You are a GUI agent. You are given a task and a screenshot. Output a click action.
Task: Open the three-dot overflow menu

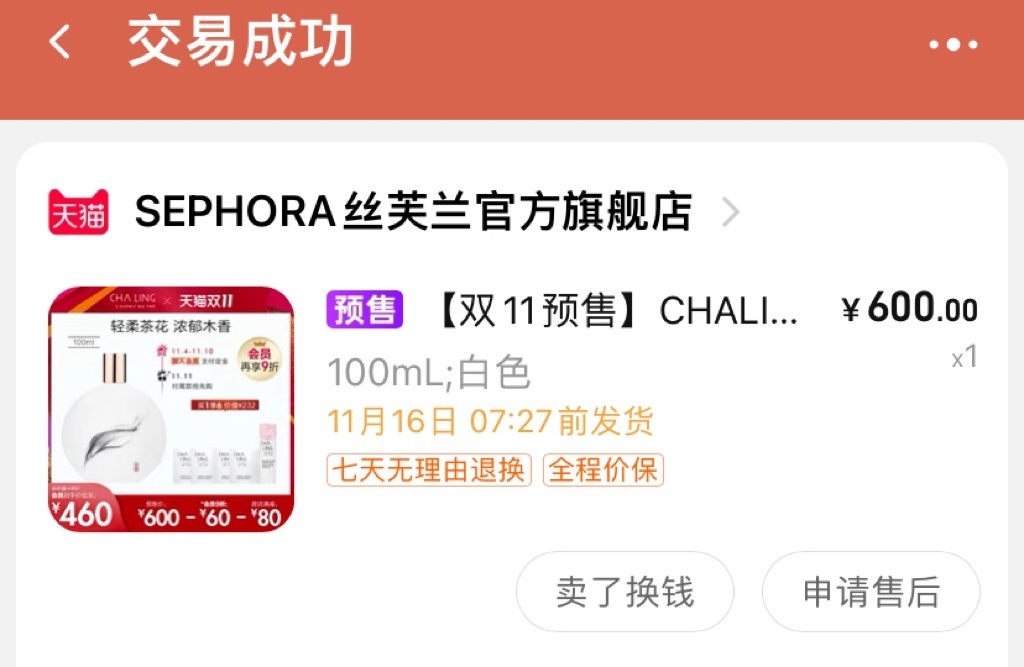[x=952, y=45]
